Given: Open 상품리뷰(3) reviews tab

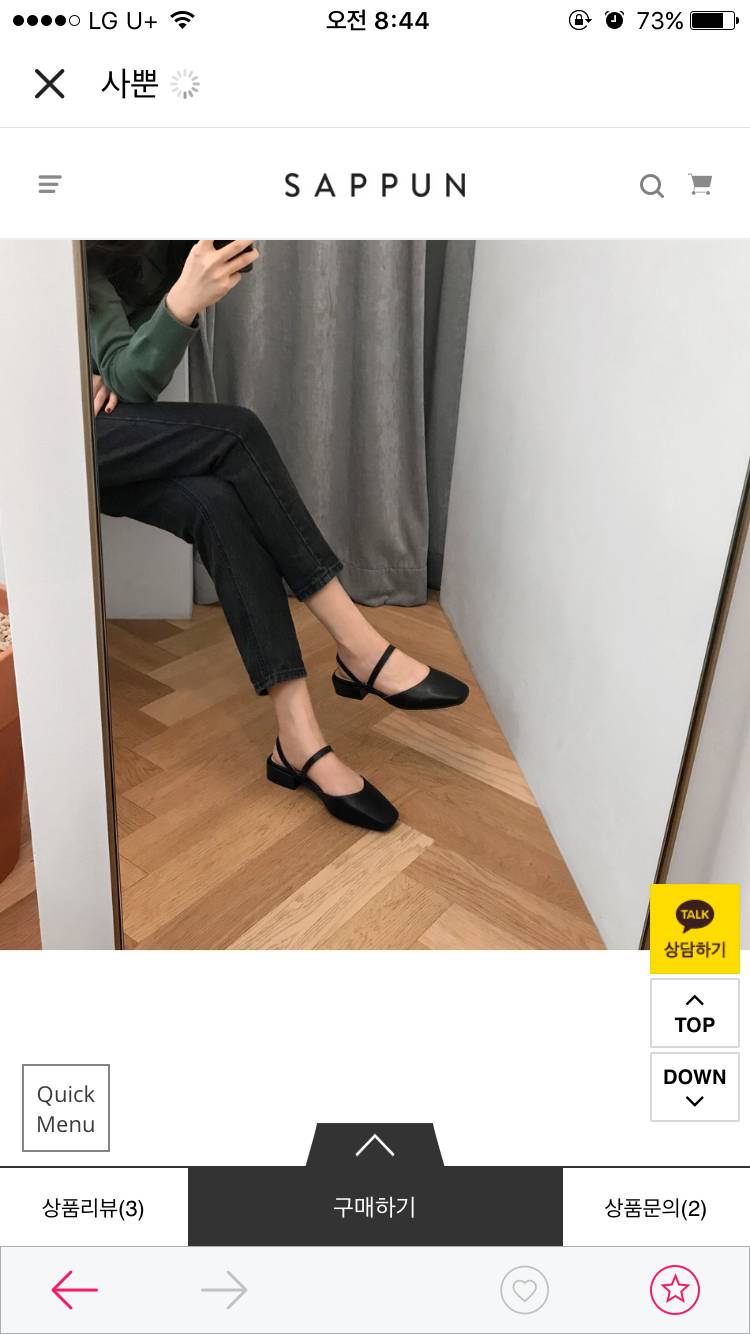Looking at the screenshot, I should click(93, 1208).
